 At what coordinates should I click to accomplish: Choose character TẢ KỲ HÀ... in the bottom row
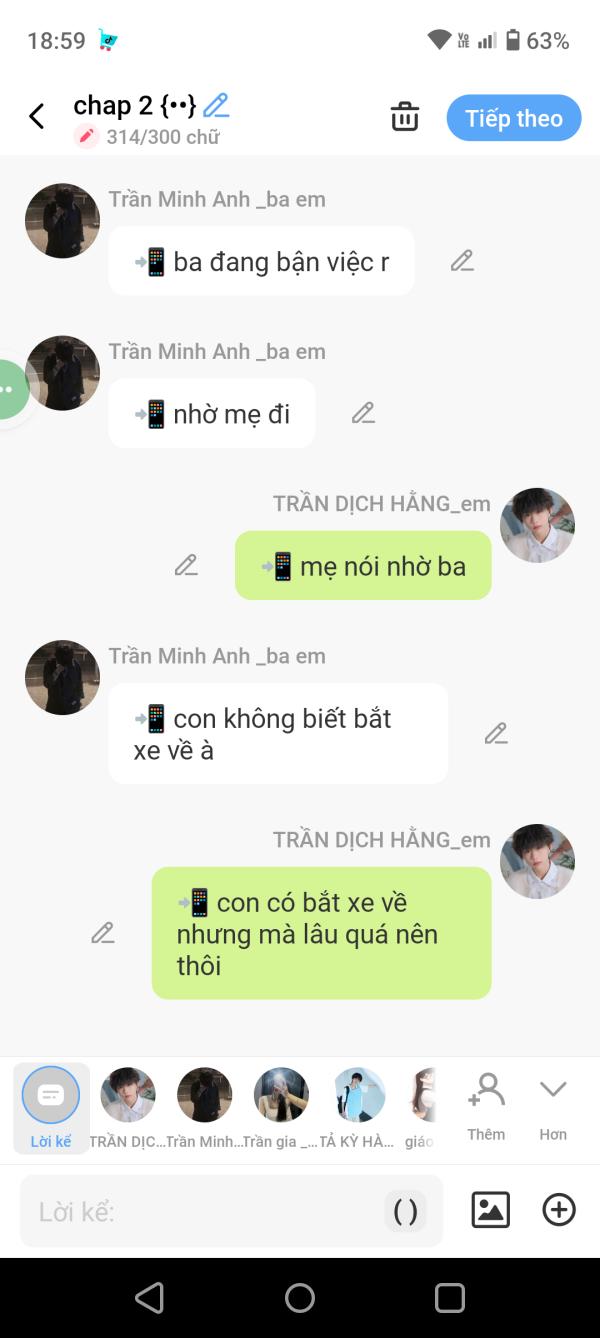(x=358, y=1107)
